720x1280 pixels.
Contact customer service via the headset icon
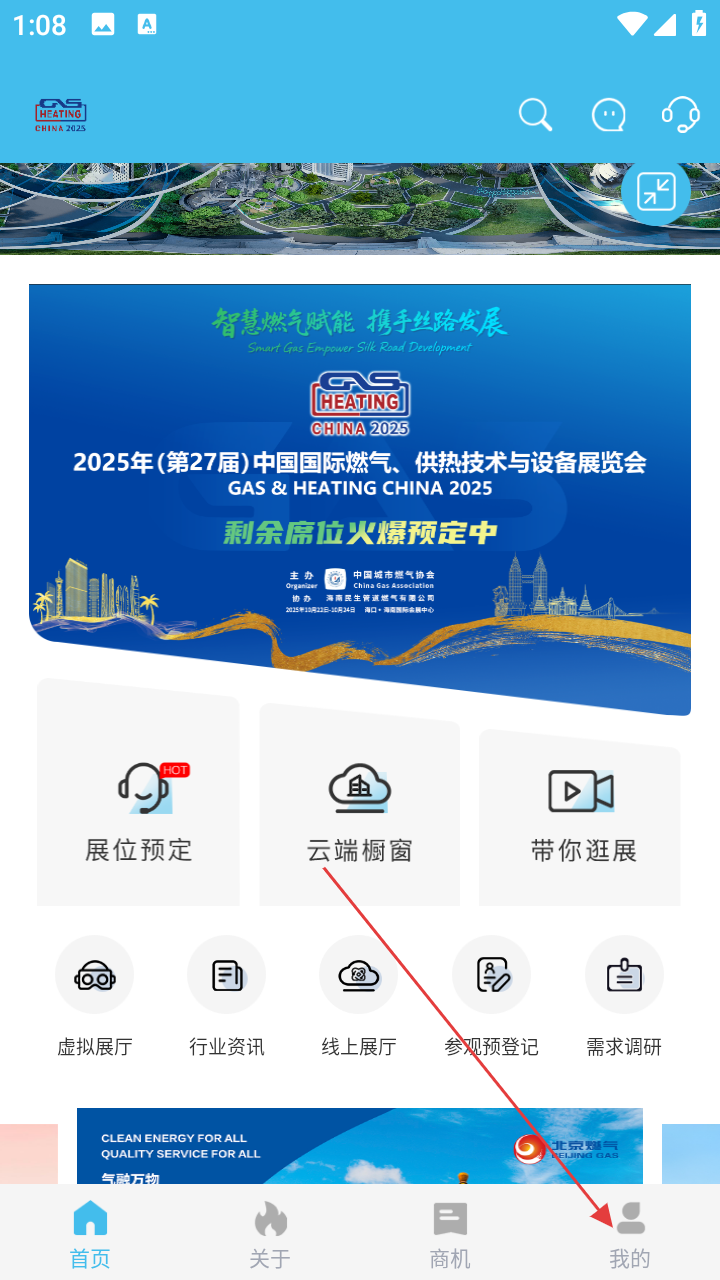coord(681,115)
